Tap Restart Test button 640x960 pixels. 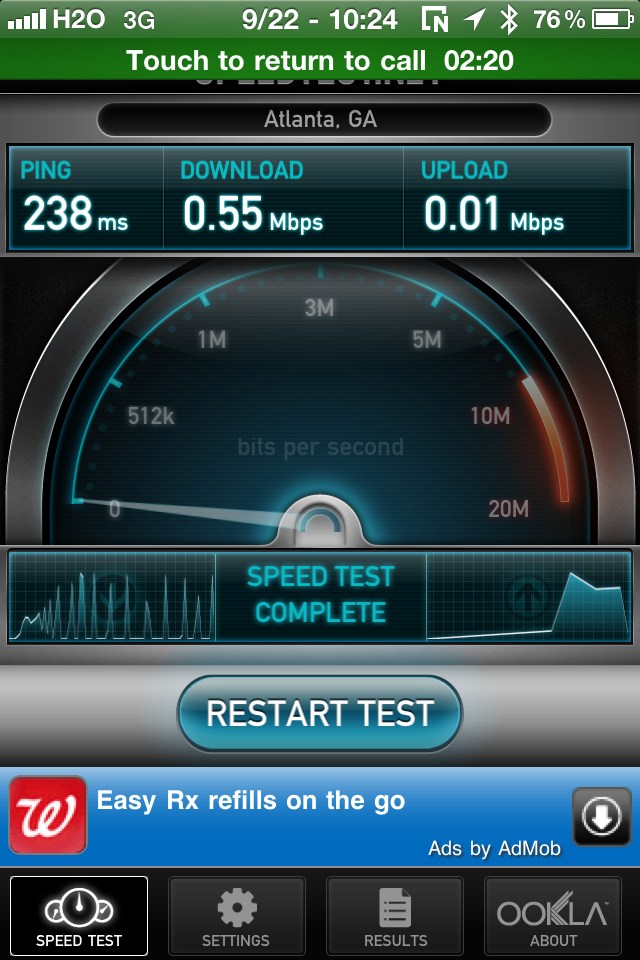tap(320, 713)
